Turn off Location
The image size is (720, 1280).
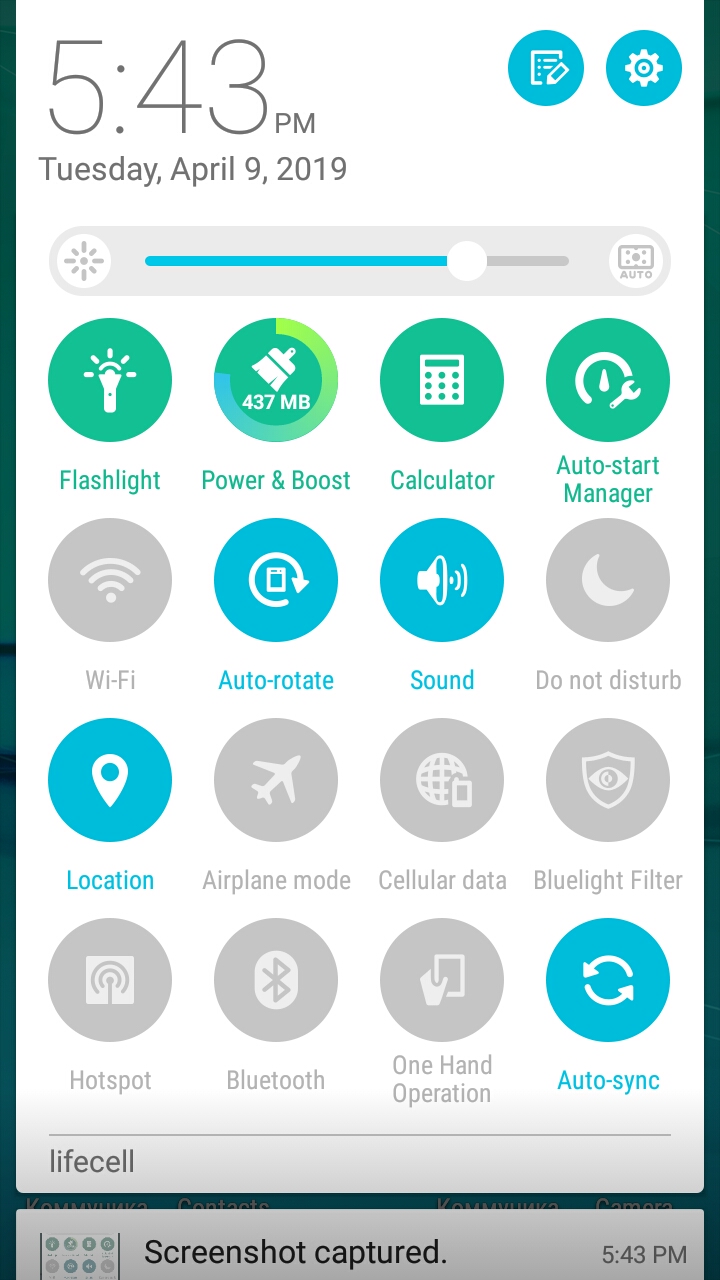coord(110,780)
